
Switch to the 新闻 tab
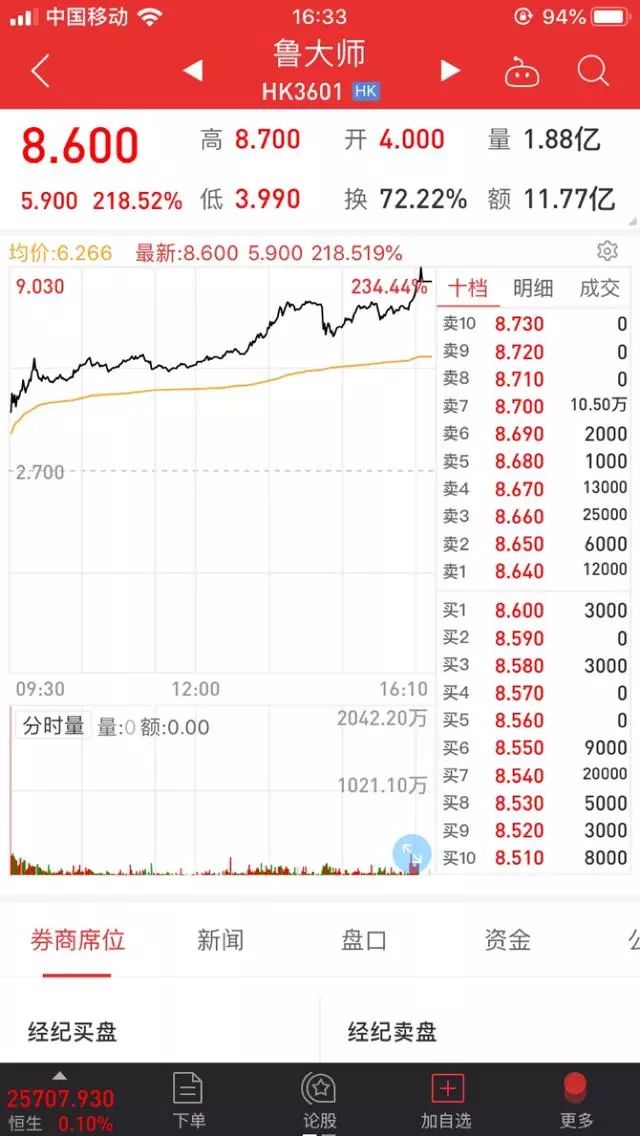click(220, 940)
